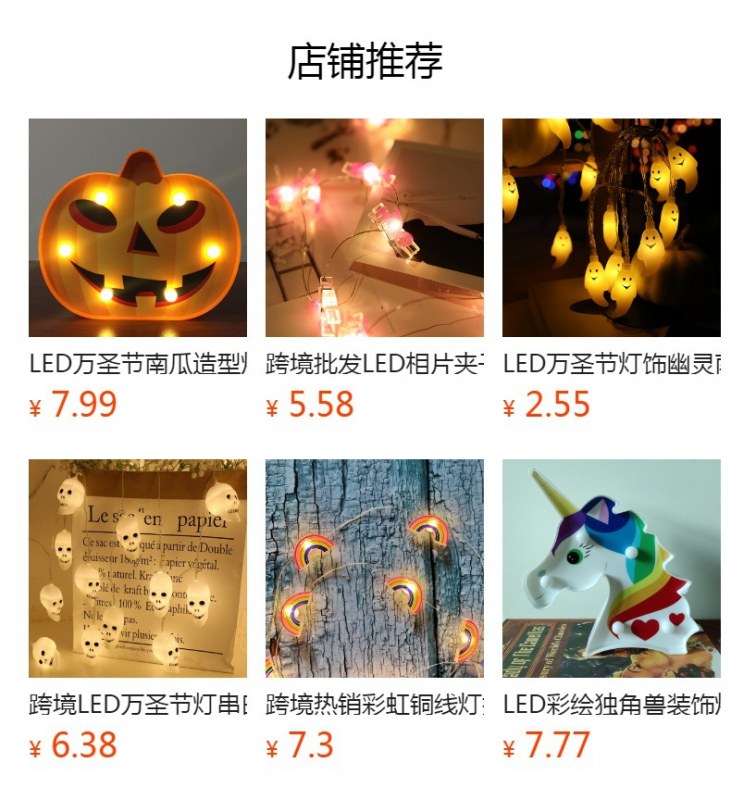Open the rainbow copper wire lights item

click(x=374, y=568)
